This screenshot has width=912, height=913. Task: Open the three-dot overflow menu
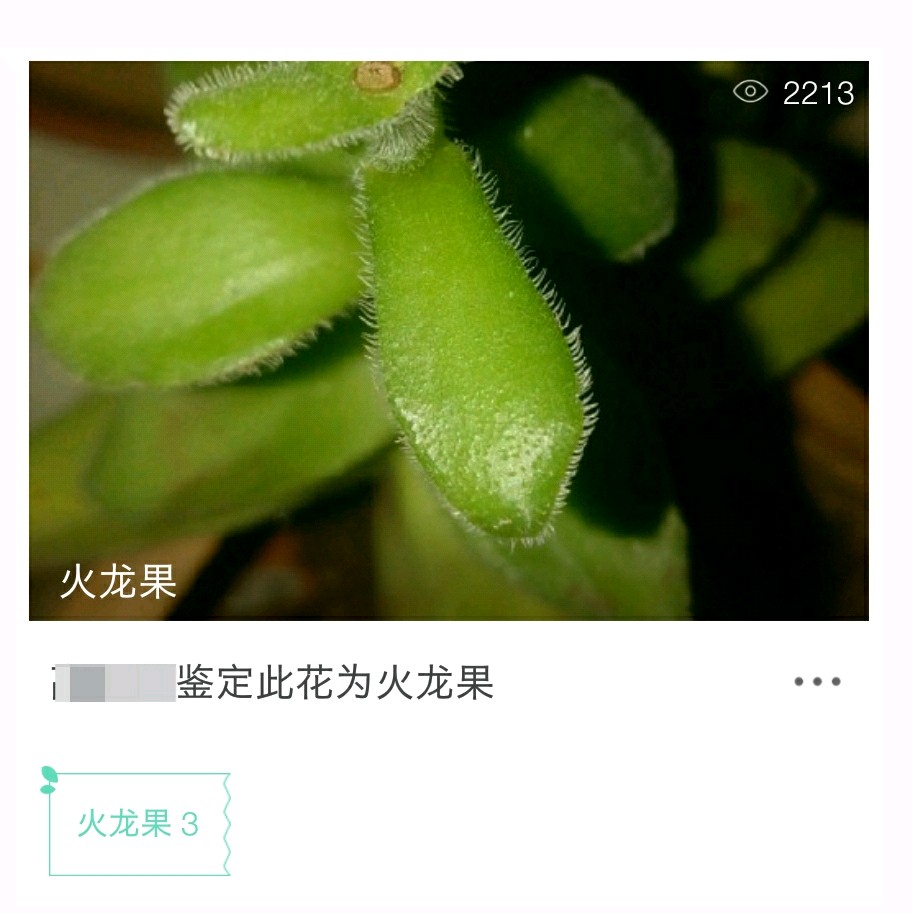[x=817, y=682]
